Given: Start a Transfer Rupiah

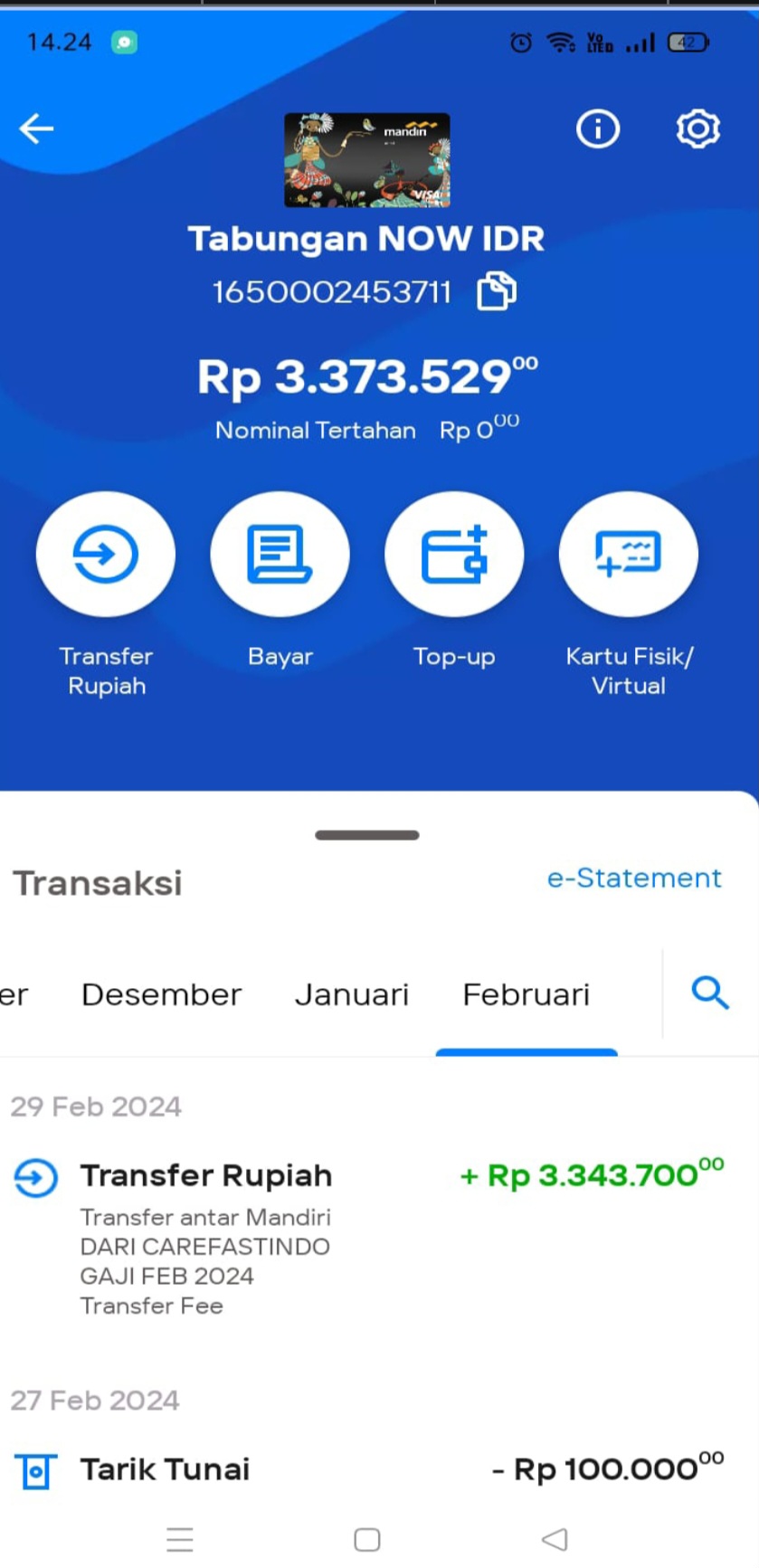Looking at the screenshot, I should click(106, 554).
